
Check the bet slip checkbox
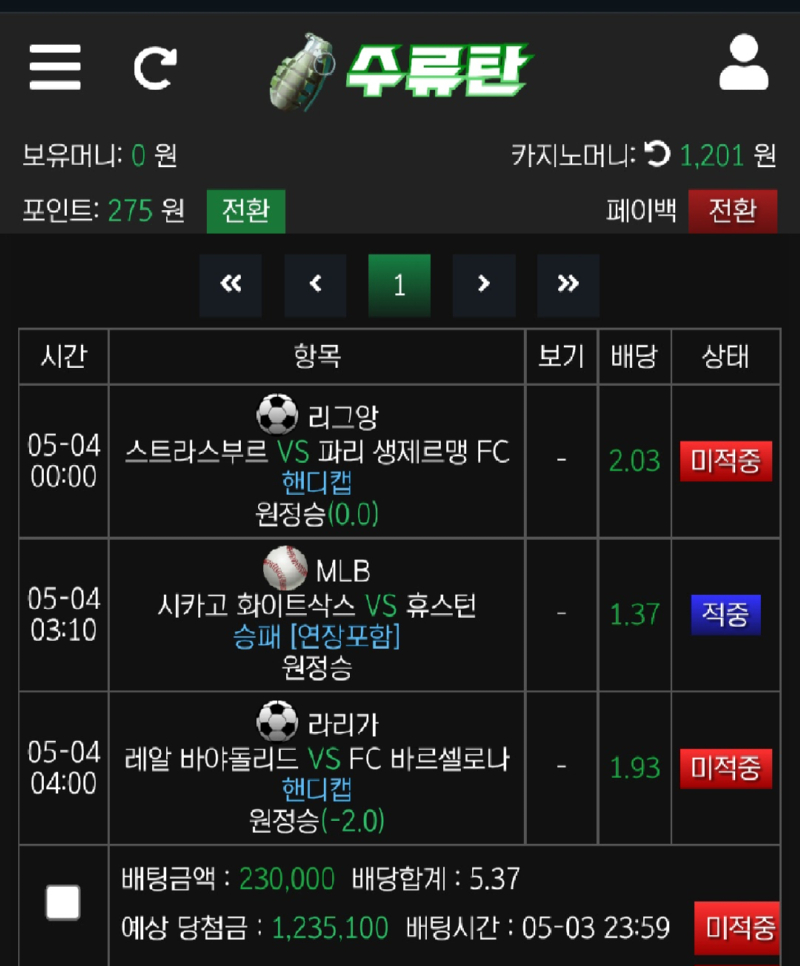pyautogui.click(x=63, y=903)
